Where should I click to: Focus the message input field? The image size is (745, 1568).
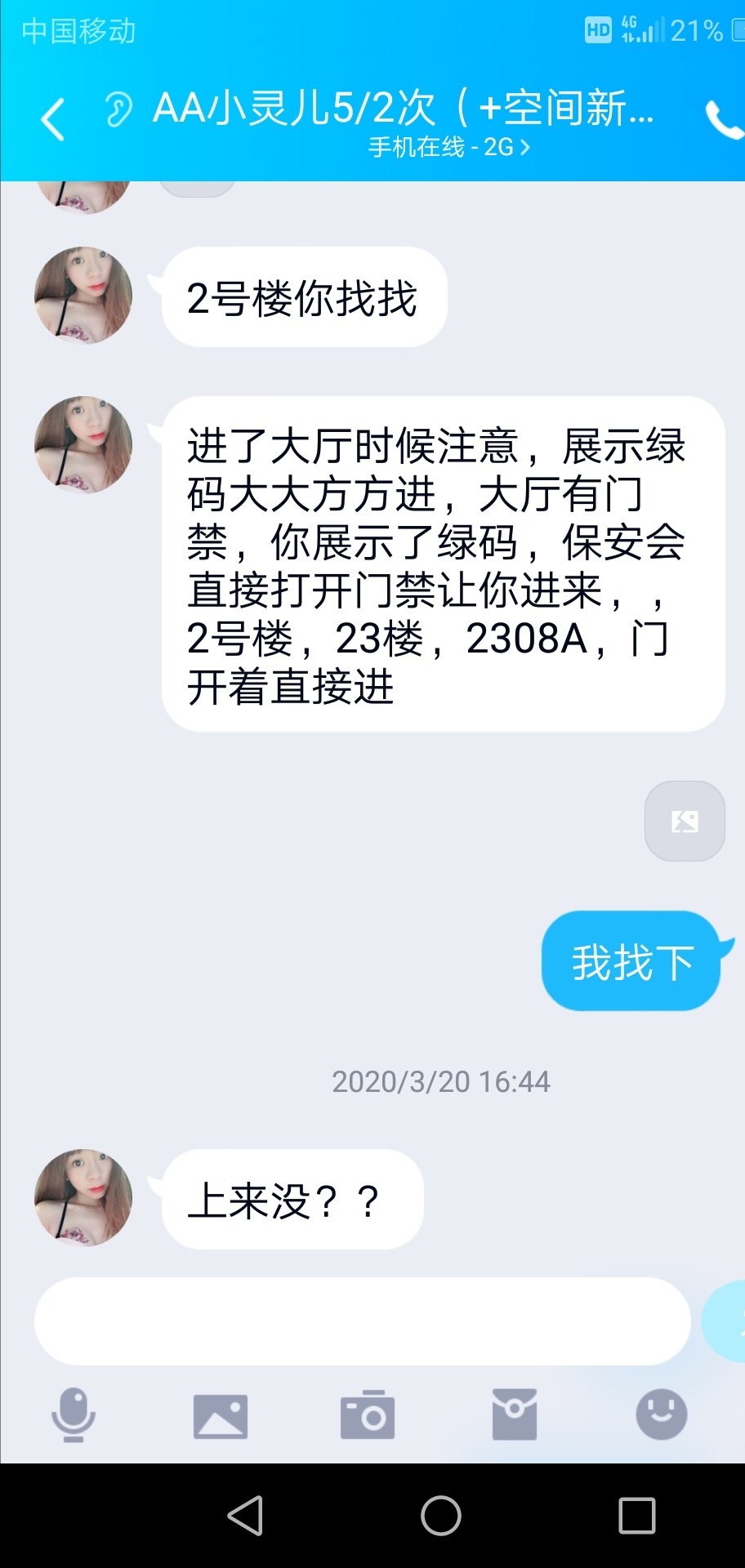pos(362,1321)
